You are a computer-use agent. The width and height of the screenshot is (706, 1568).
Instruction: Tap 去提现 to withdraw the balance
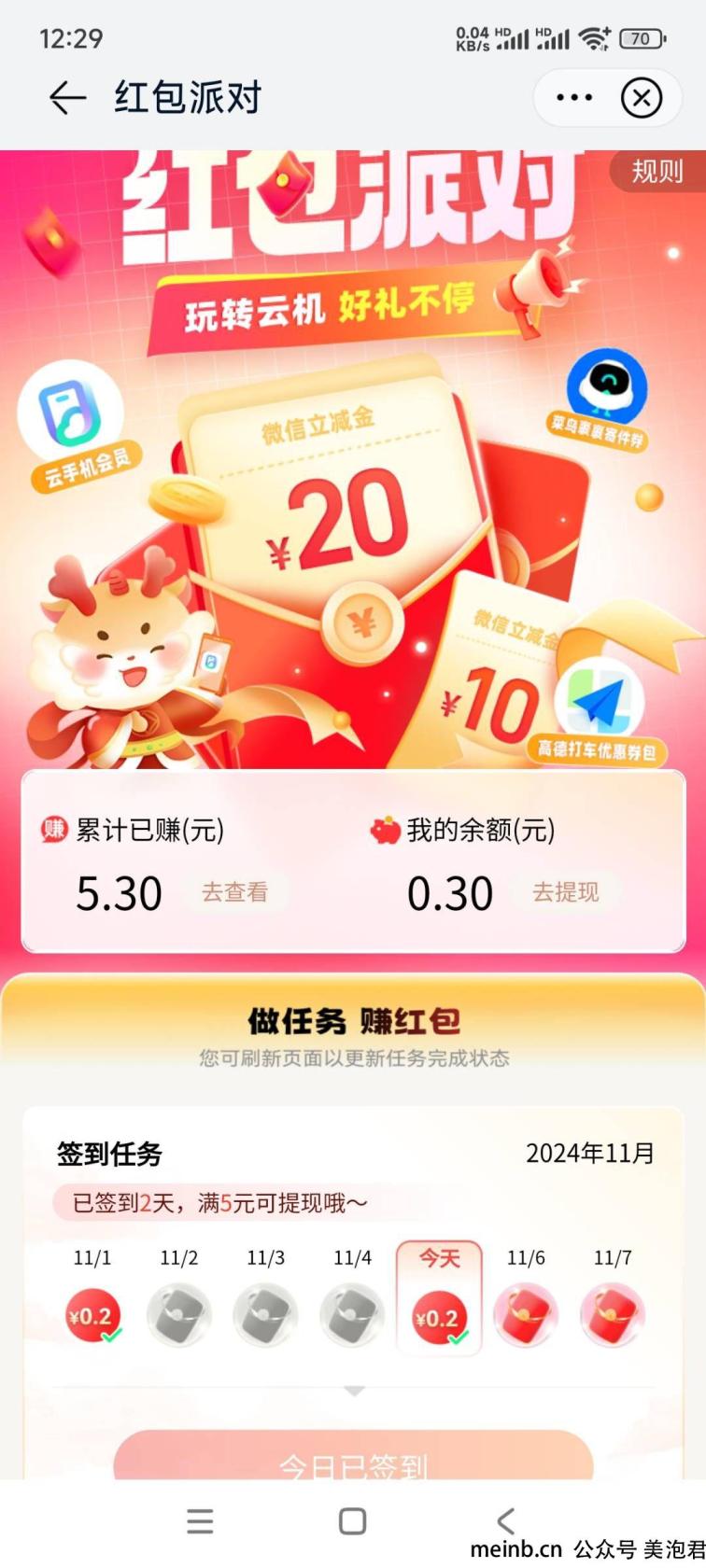click(565, 892)
